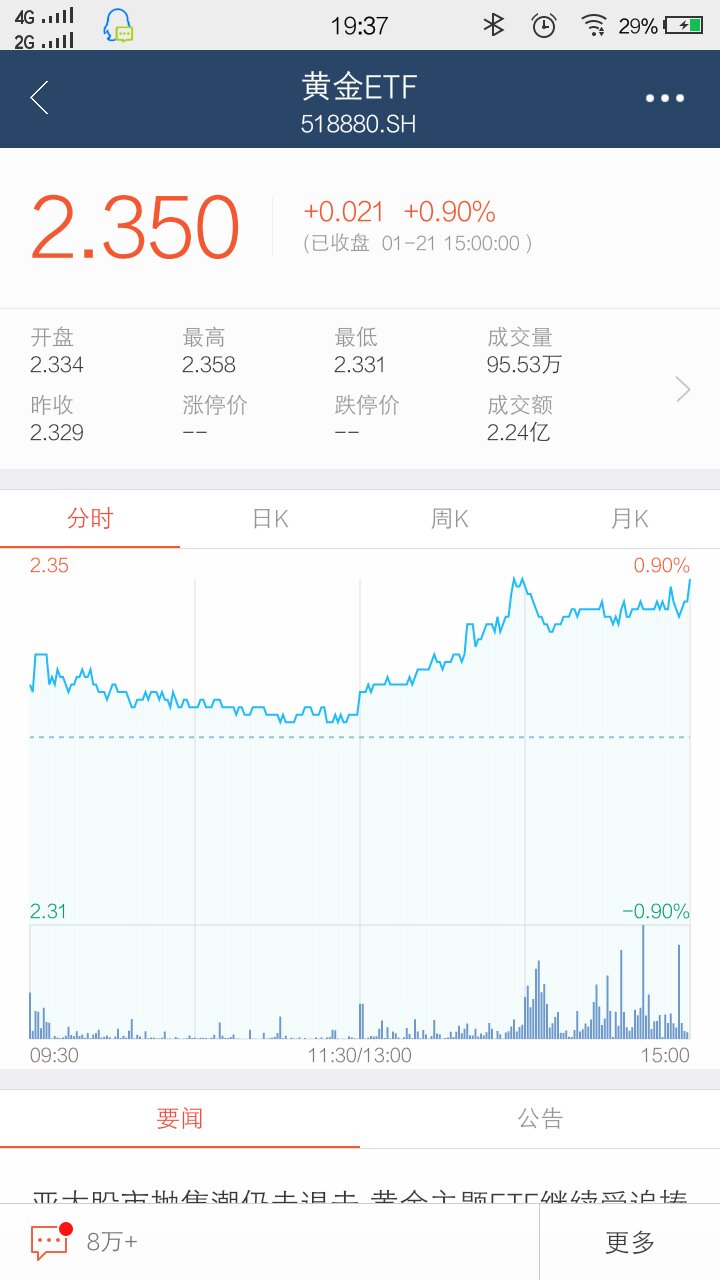Go back using the top-left arrow
720x1280 pixels.
coord(40,98)
